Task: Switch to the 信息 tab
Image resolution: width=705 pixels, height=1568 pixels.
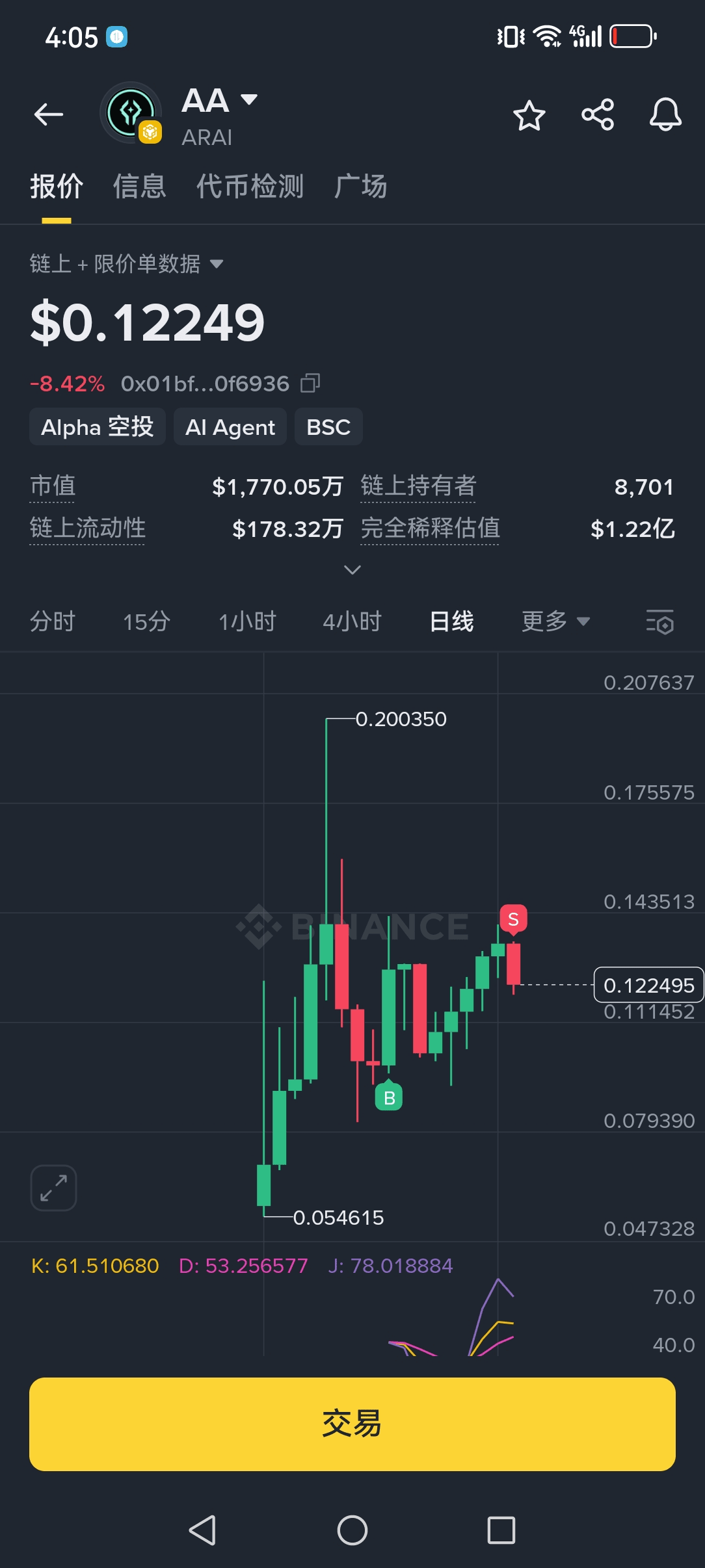Action: point(140,187)
